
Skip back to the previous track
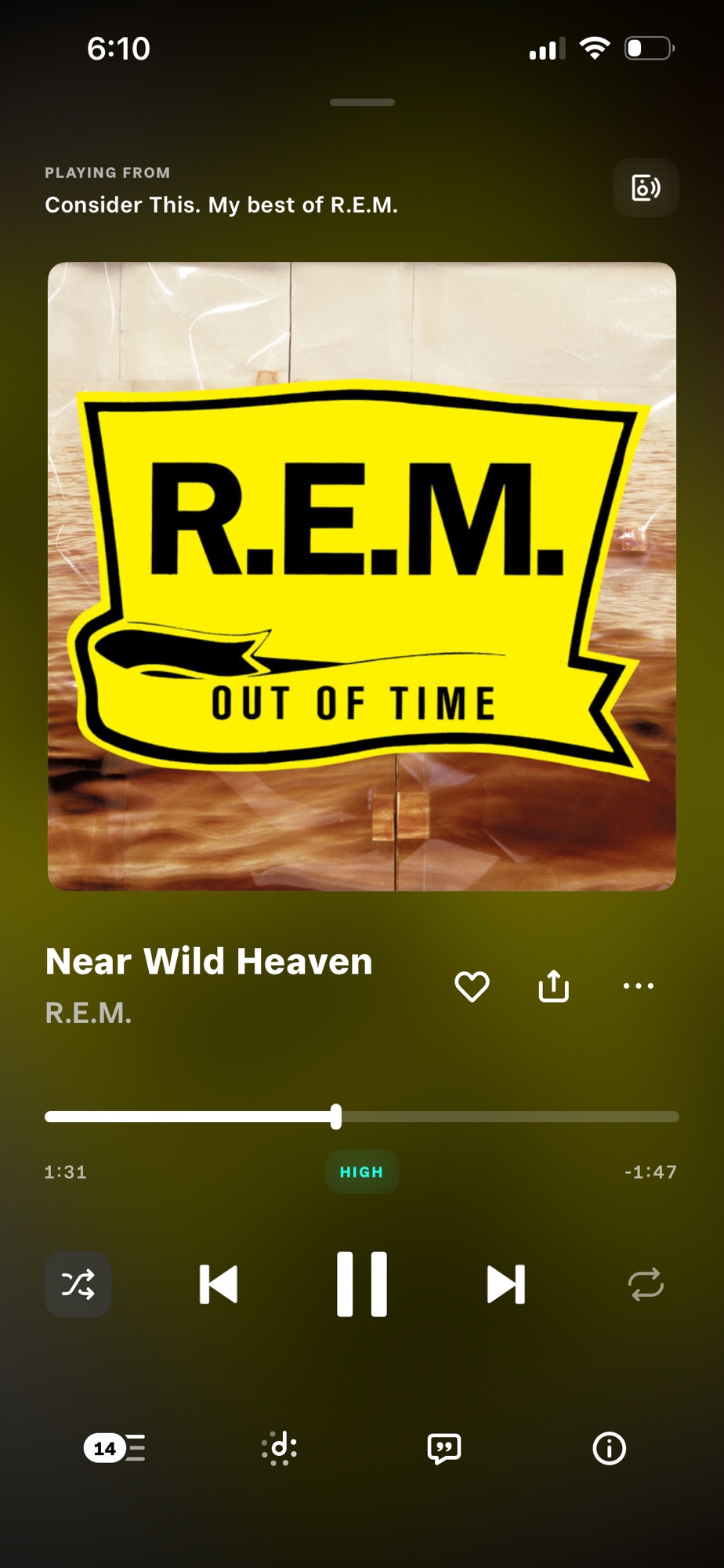pos(219,1284)
